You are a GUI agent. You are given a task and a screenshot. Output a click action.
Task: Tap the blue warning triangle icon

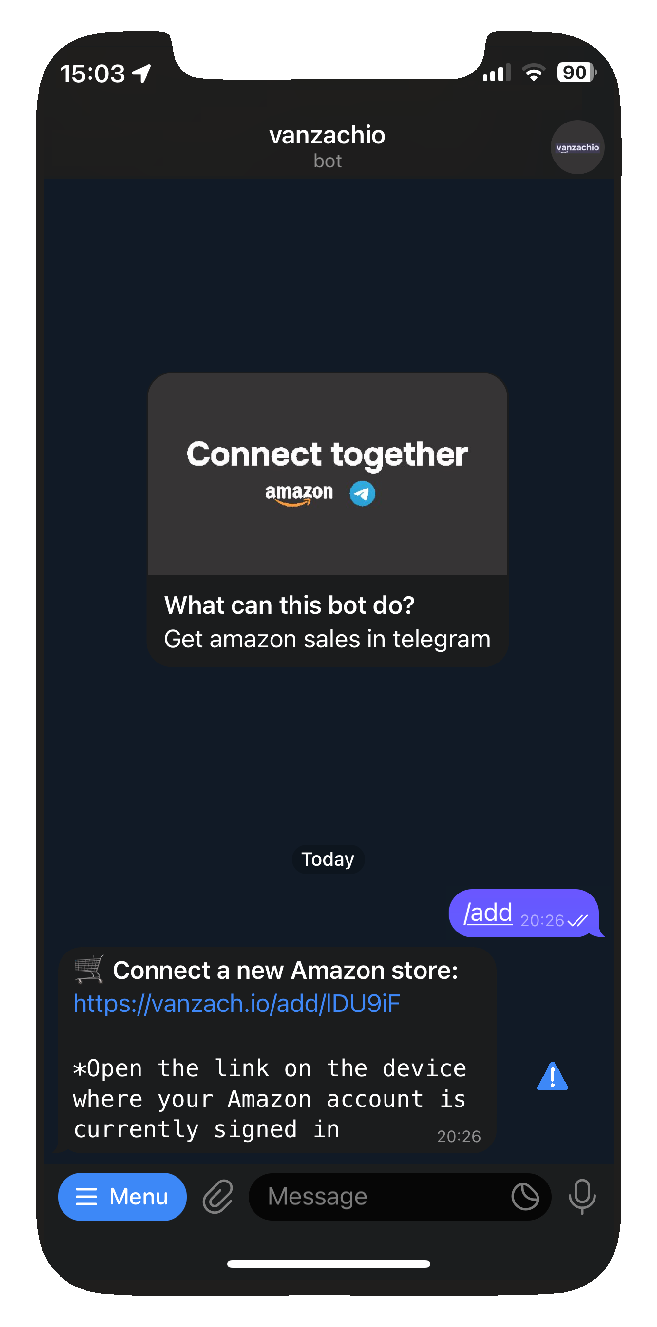552,1077
